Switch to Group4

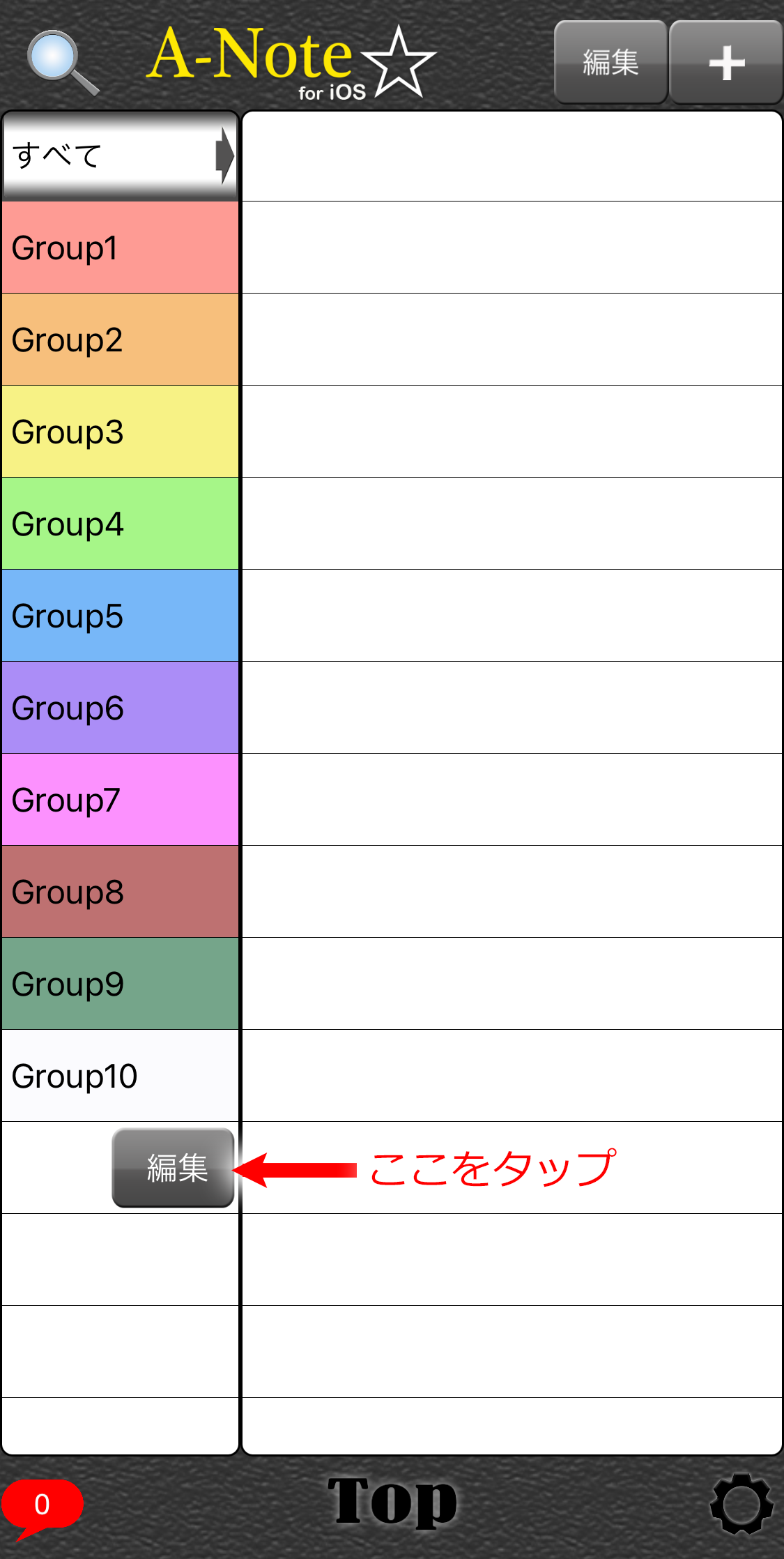[x=121, y=524]
